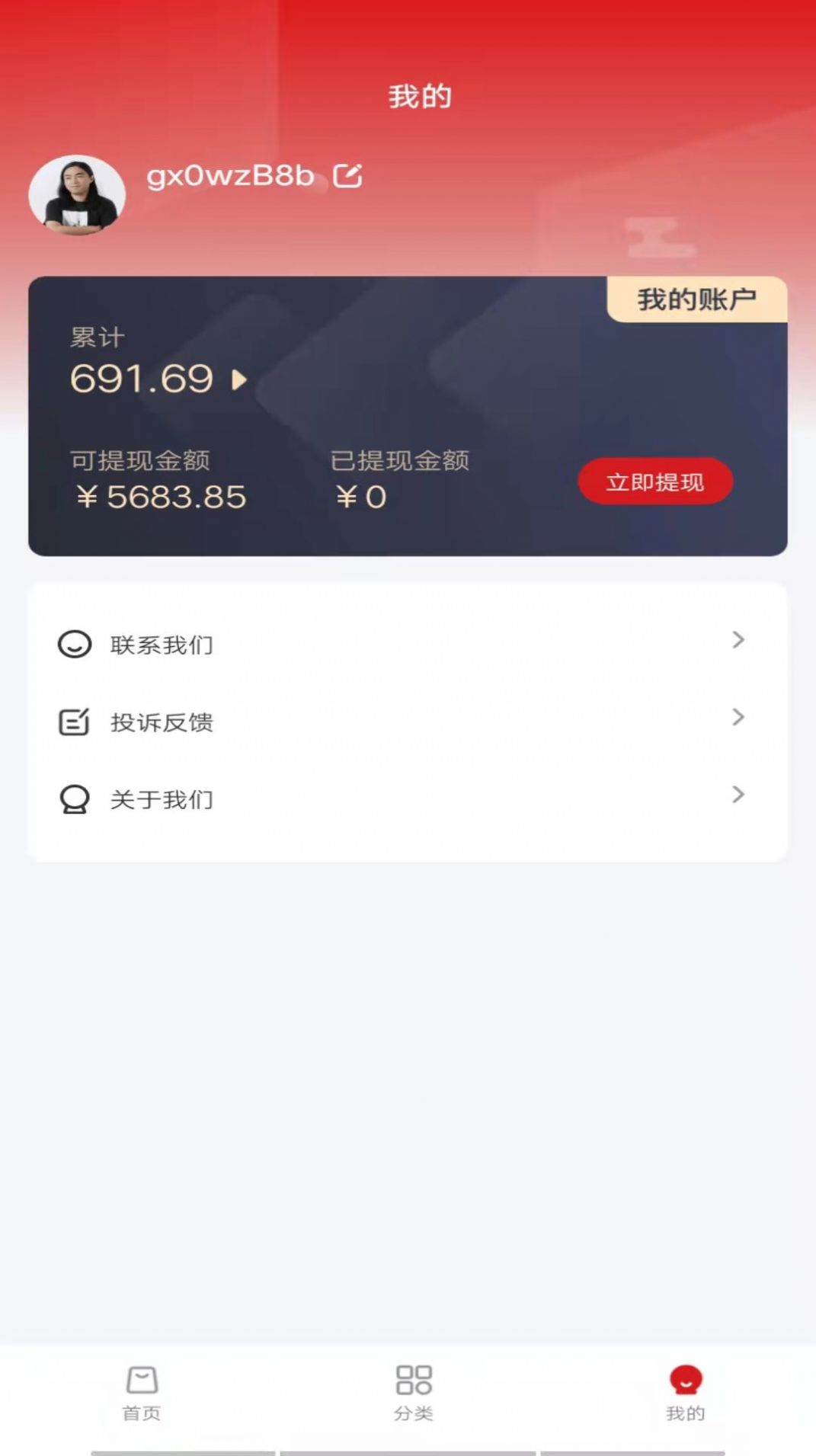Screen dimensions: 816x1456
Task: Expand the 投诉反馈 row chevron
Action: click(x=738, y=718)
